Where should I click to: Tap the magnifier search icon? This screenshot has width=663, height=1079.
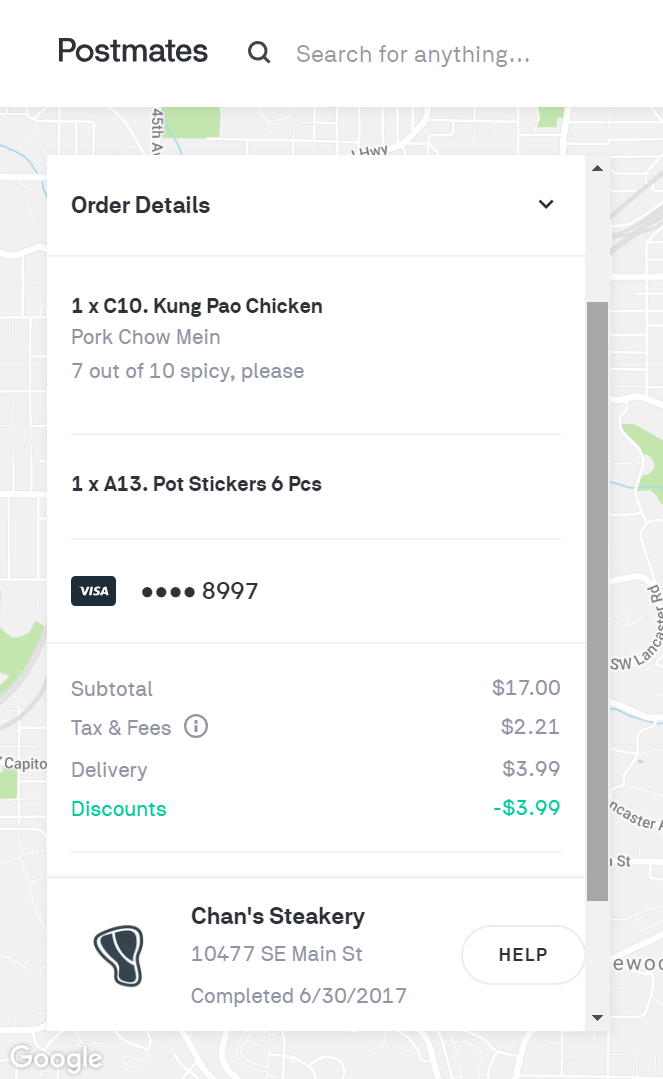[x=259, y=53]
